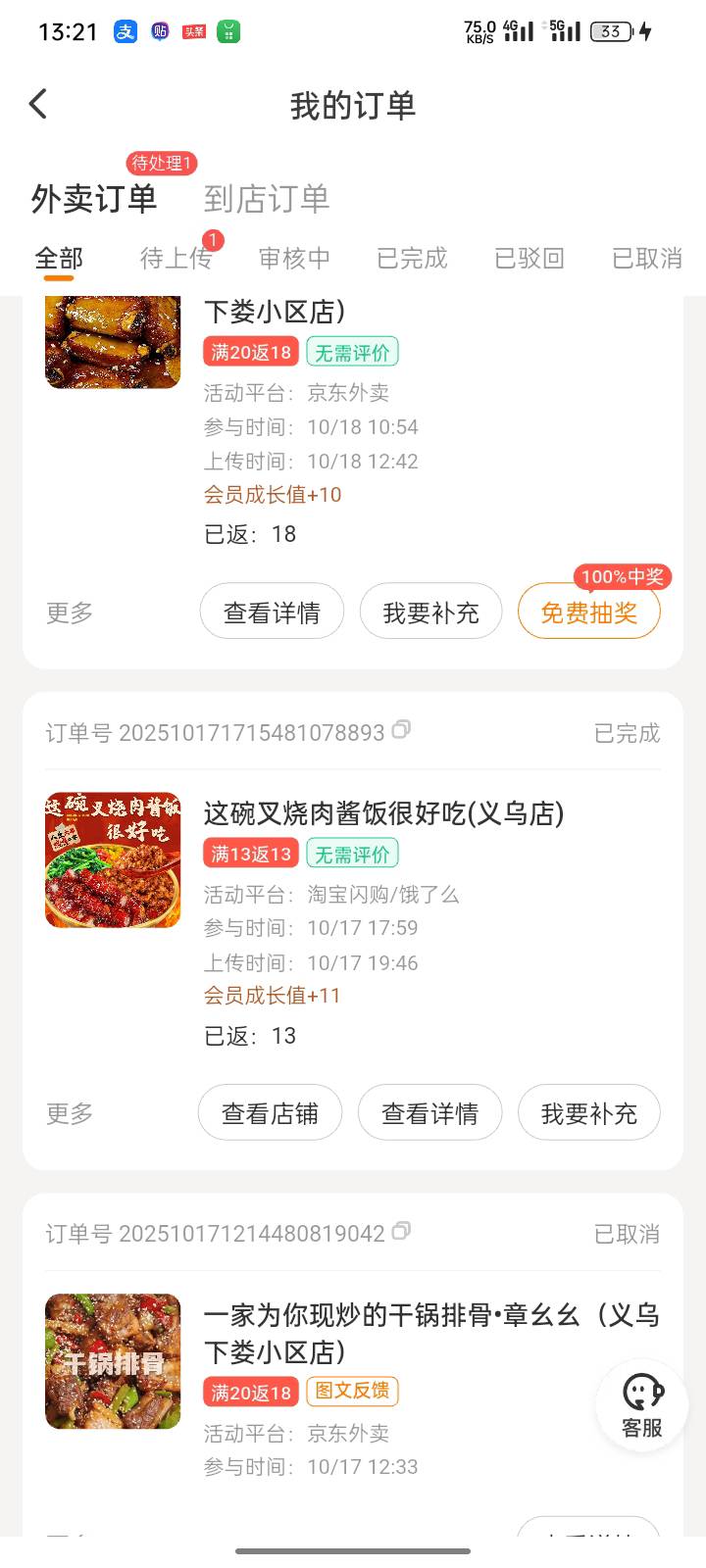Open the 这碗叉烧肉酱饭很好吃 dish image

coord(113,860)
